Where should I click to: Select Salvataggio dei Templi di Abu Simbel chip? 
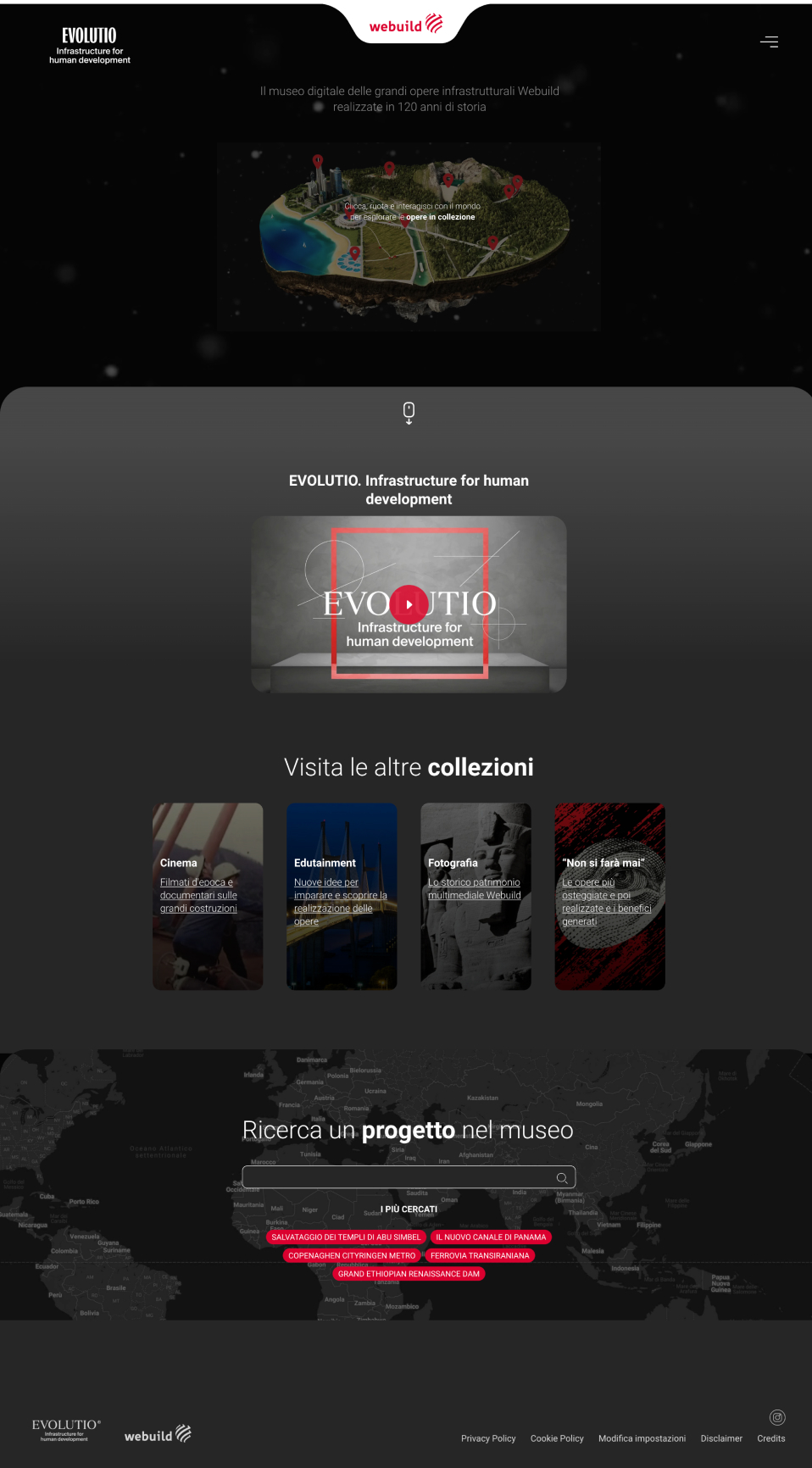(x=346, y=1237)
